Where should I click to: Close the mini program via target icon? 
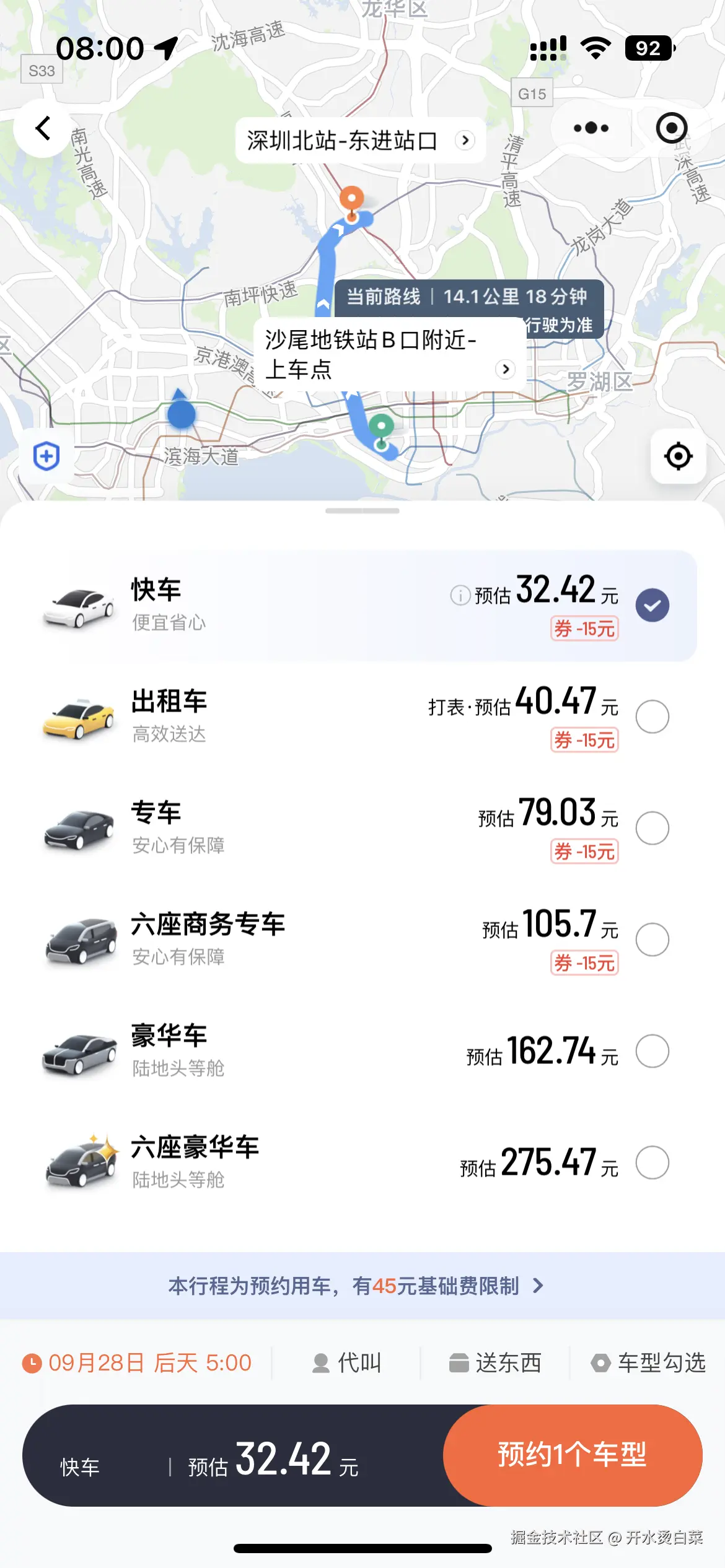pyautogui.click(x=671, y=128)
